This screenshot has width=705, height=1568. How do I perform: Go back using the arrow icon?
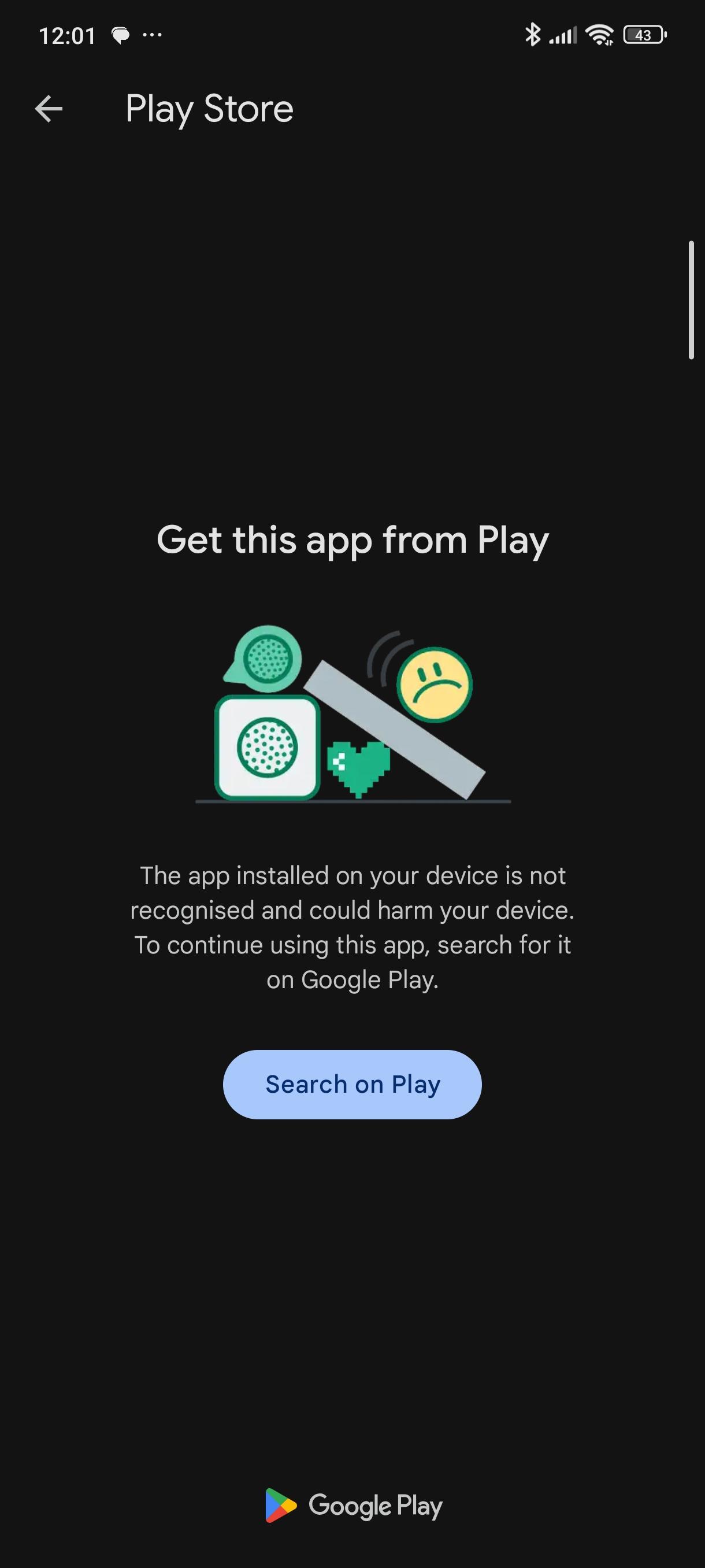point(49,109)
